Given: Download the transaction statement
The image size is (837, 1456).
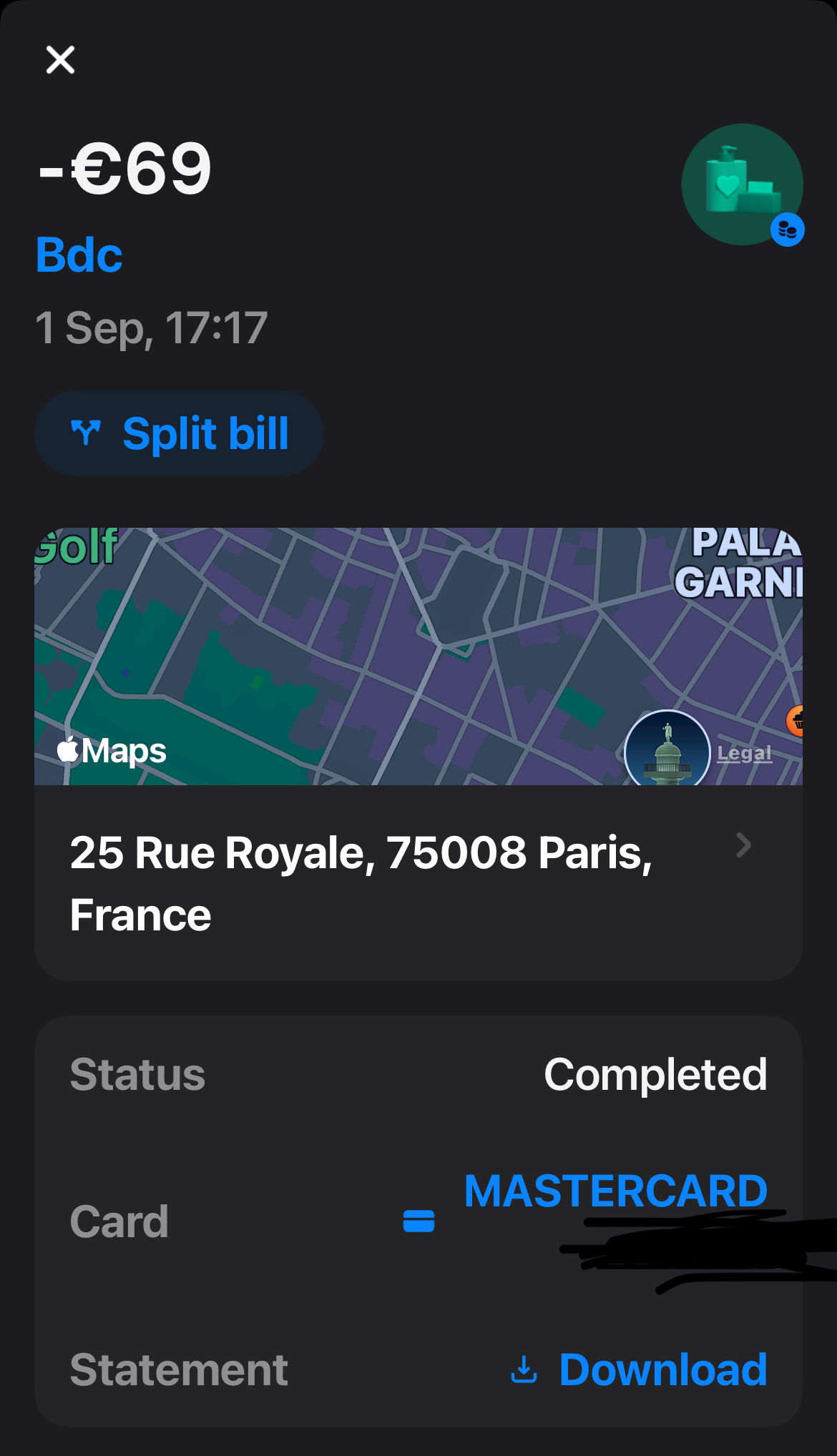Looking at the screenshot, I should click(x=639, y=1369).
